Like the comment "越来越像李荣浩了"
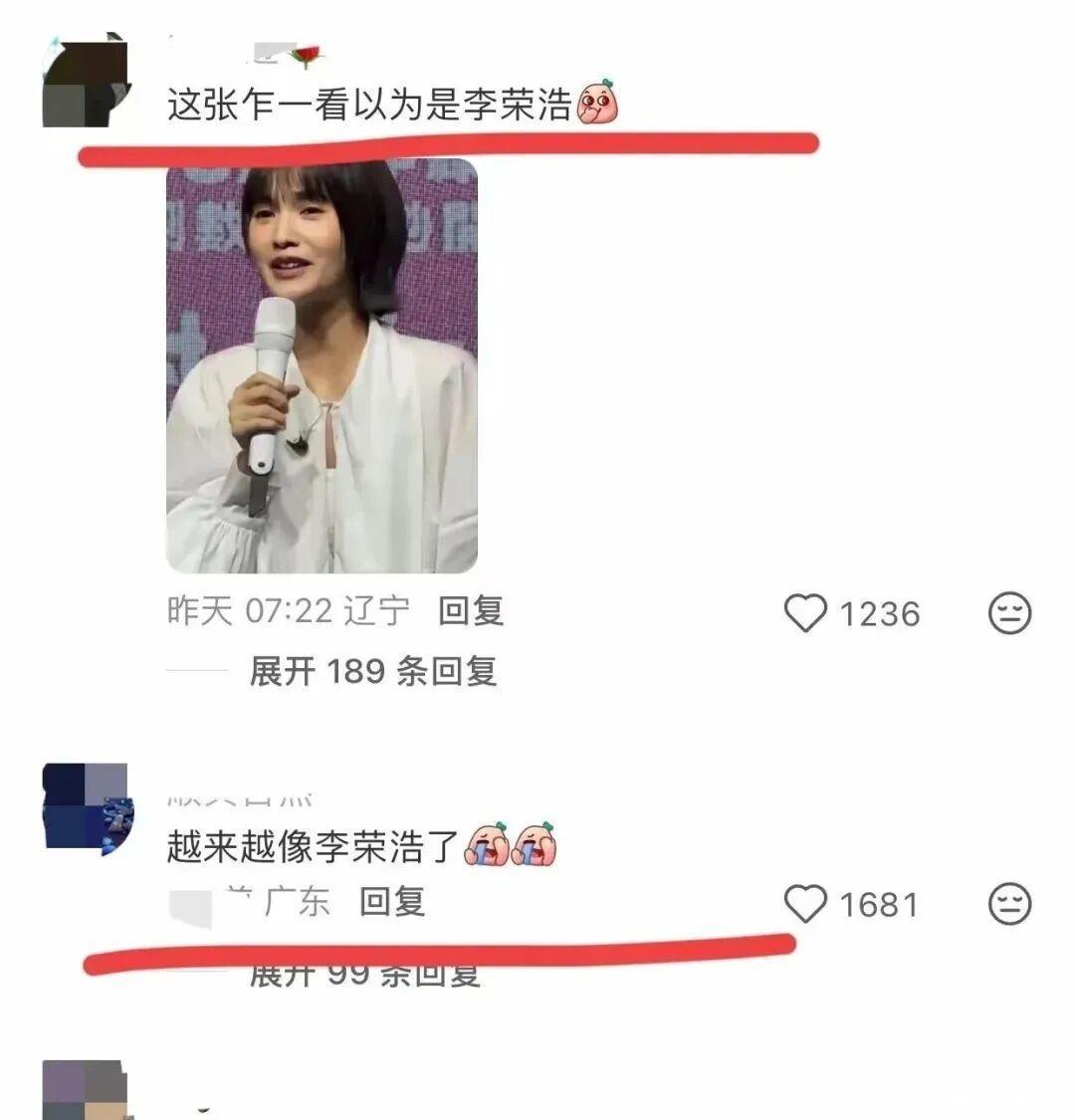 [805, 904]
